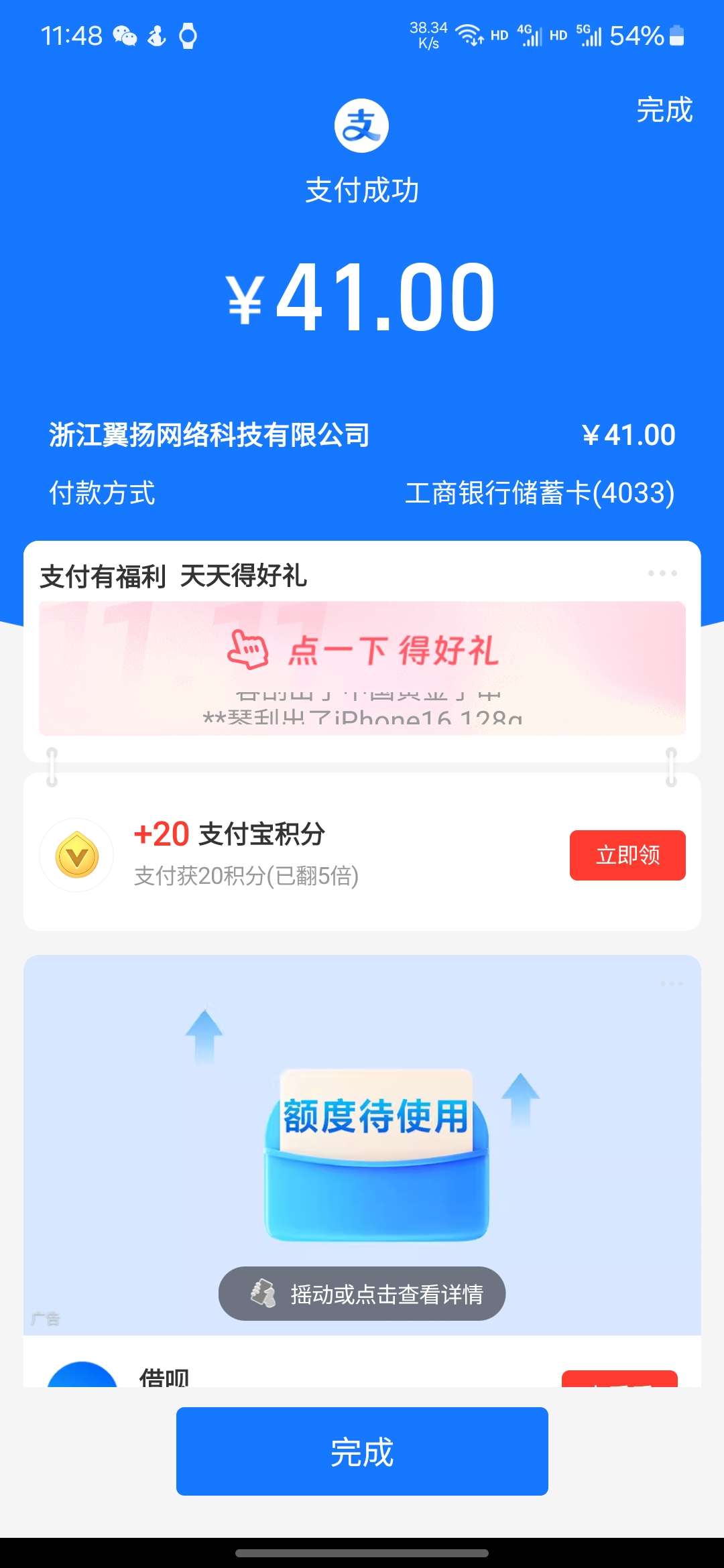
Task: Tap 完成 in the top right corner
Action: coord(664,110)
